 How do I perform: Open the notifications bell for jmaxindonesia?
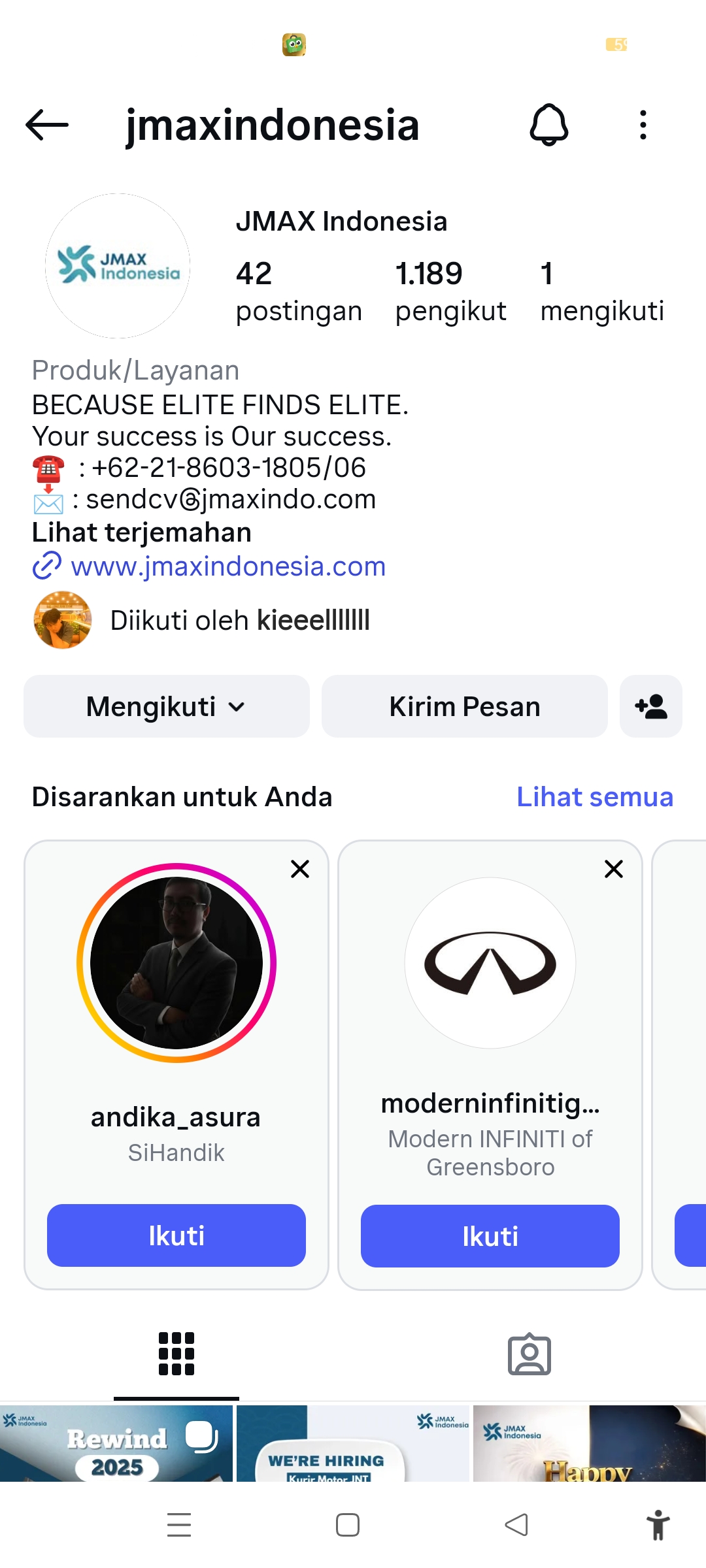[548, 125]
